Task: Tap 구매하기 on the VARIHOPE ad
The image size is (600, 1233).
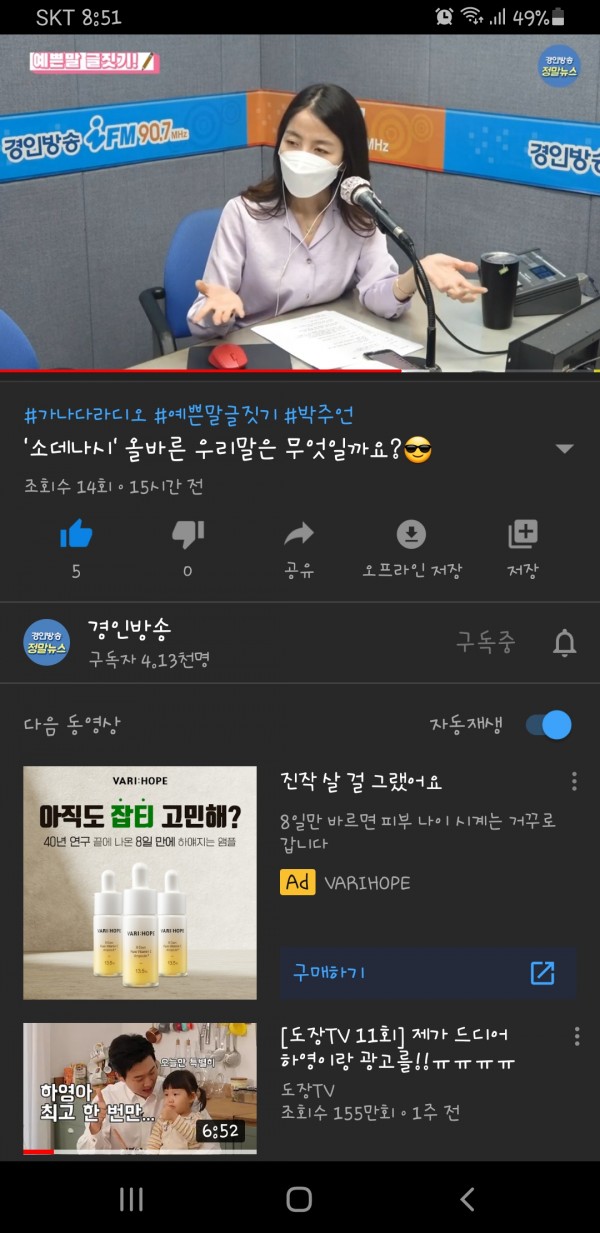Action: click(428, 973)
